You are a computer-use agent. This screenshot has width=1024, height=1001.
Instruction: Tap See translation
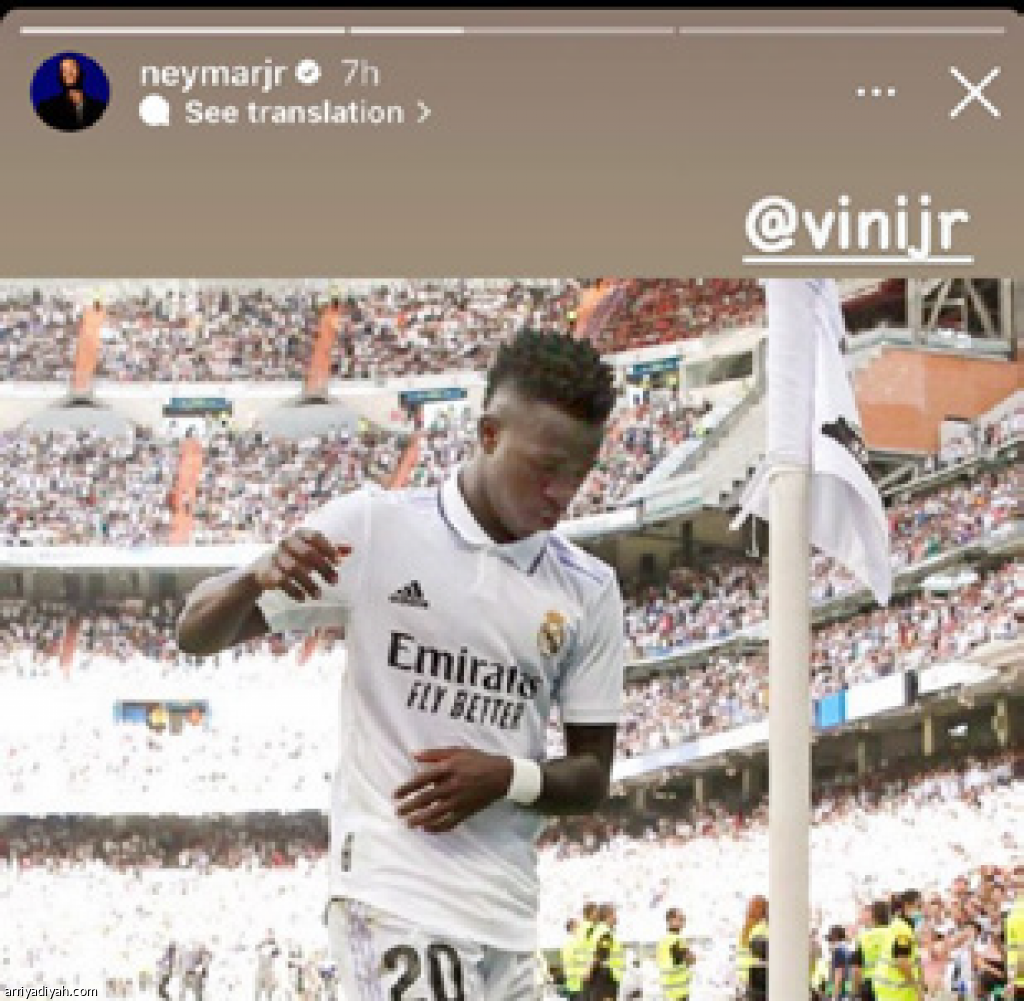tap(293, 112)
